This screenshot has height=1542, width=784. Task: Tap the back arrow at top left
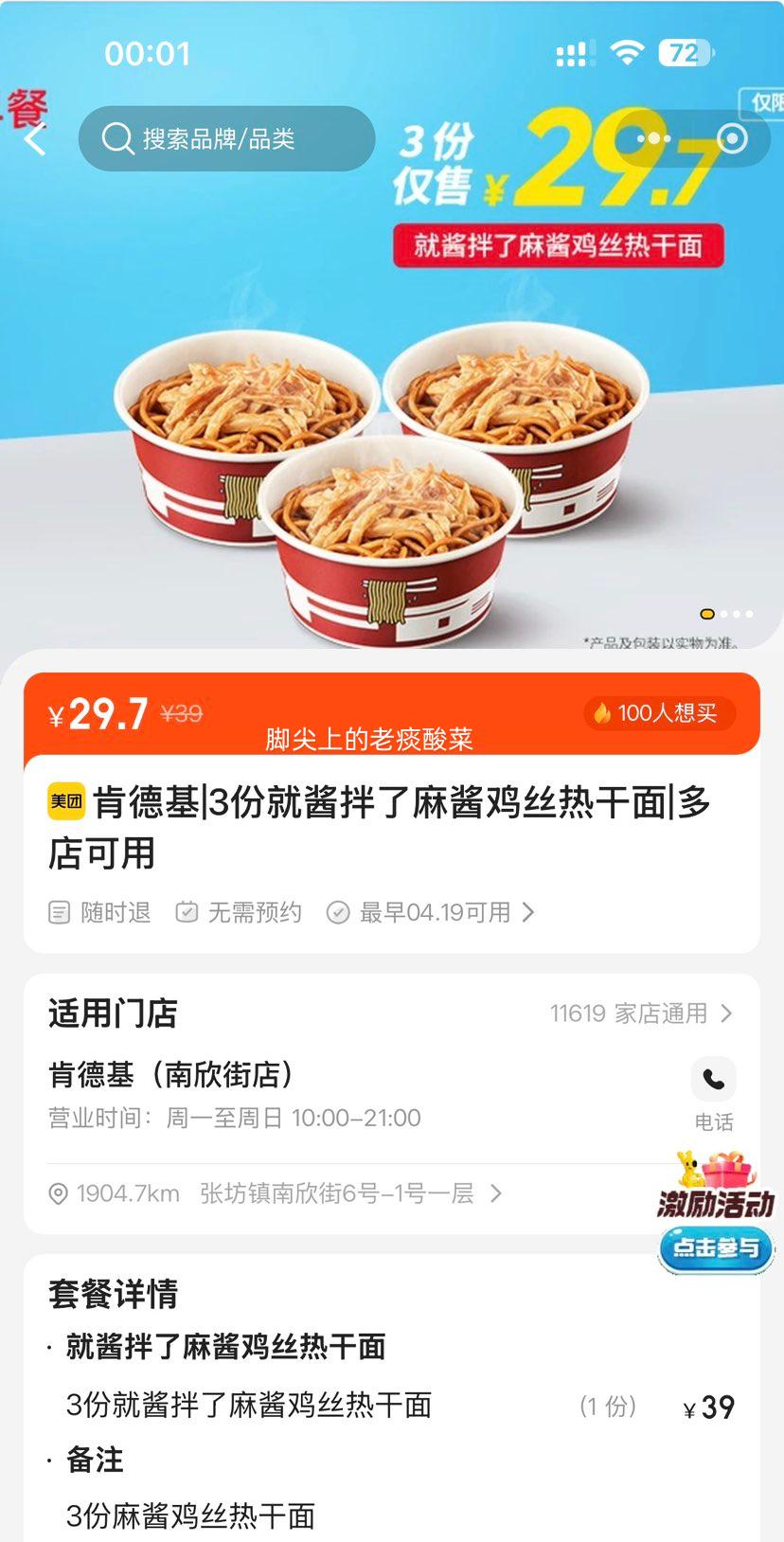(x=35, y=139)
